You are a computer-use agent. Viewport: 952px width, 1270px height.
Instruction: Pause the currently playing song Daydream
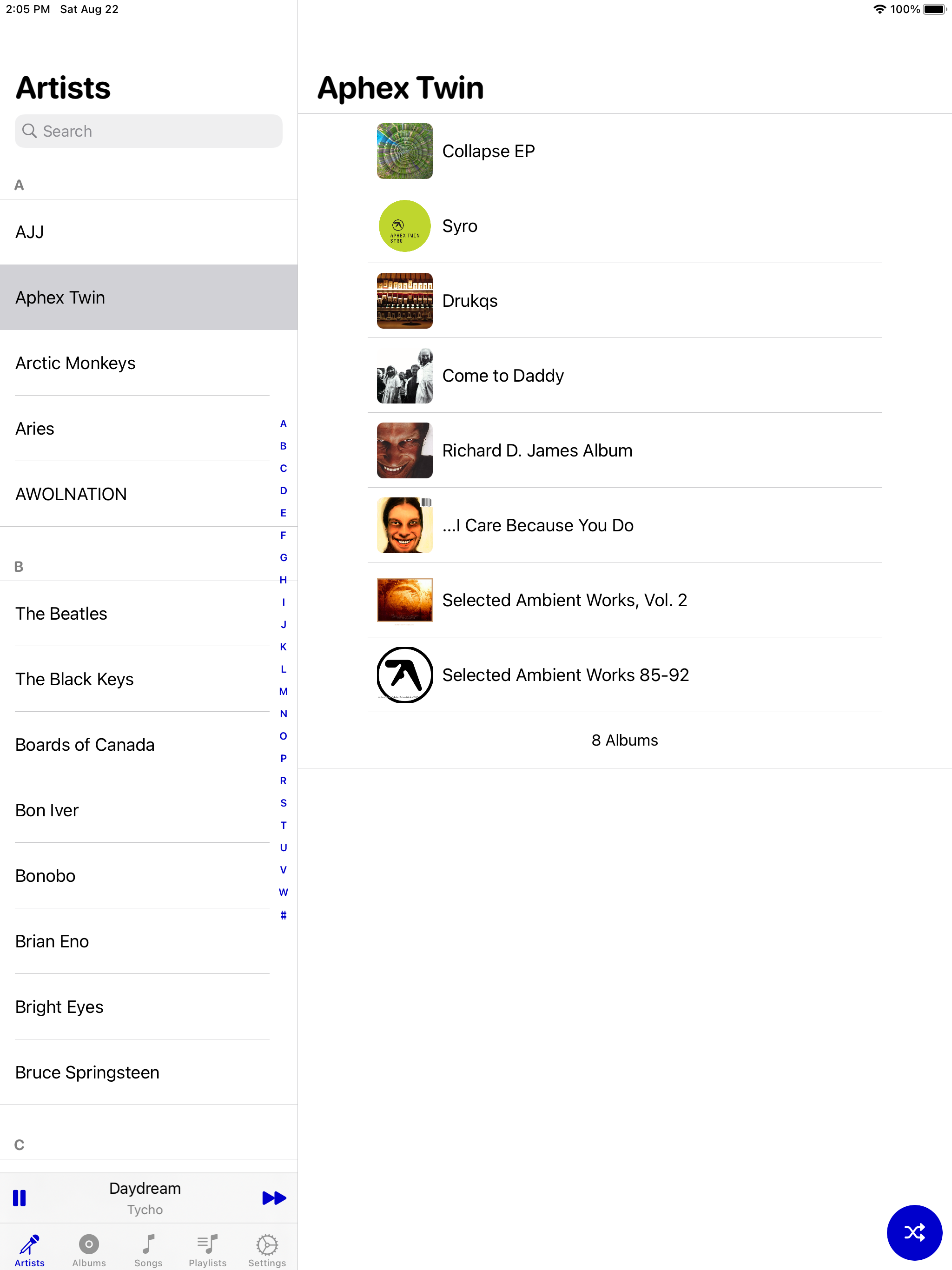[x=20, y=1197]
